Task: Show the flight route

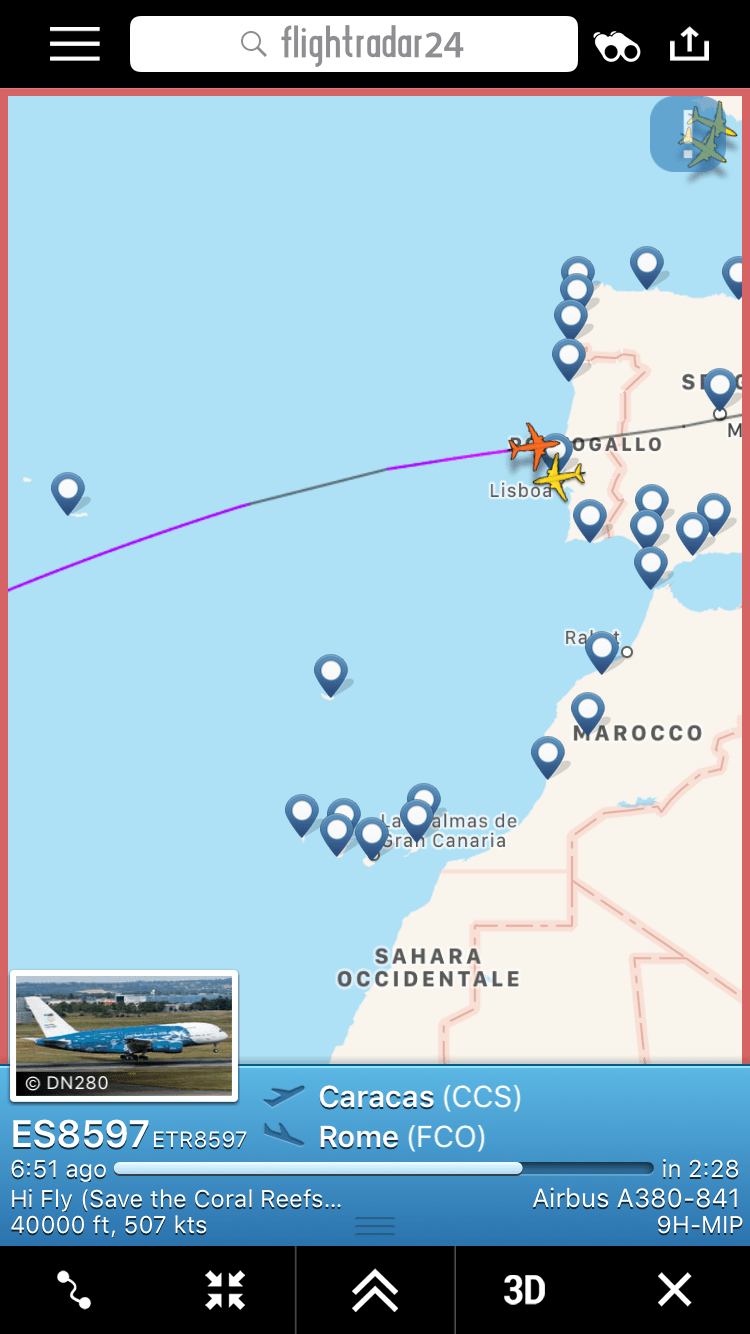Action: coord(74,1290)
